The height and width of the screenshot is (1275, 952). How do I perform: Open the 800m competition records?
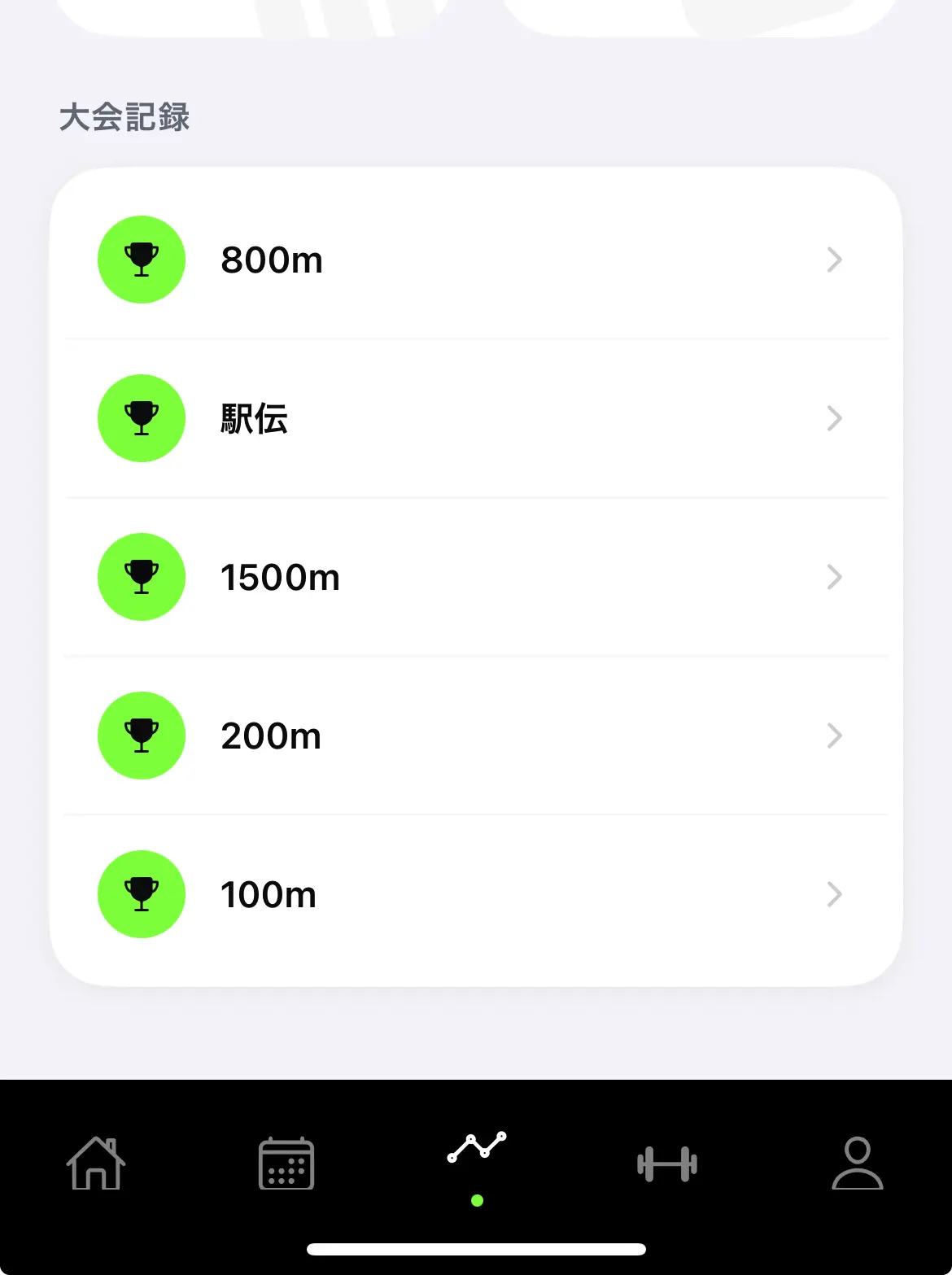tap(476, 260)
